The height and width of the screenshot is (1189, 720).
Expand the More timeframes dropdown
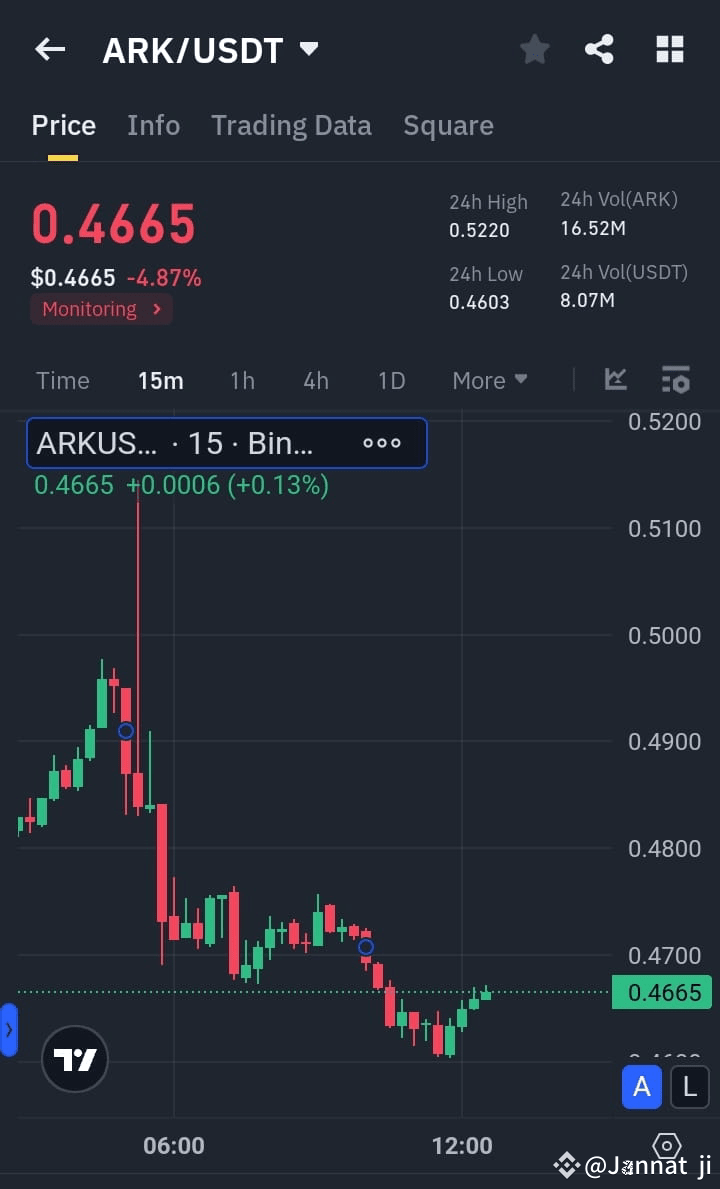click(x=489, y=380)
